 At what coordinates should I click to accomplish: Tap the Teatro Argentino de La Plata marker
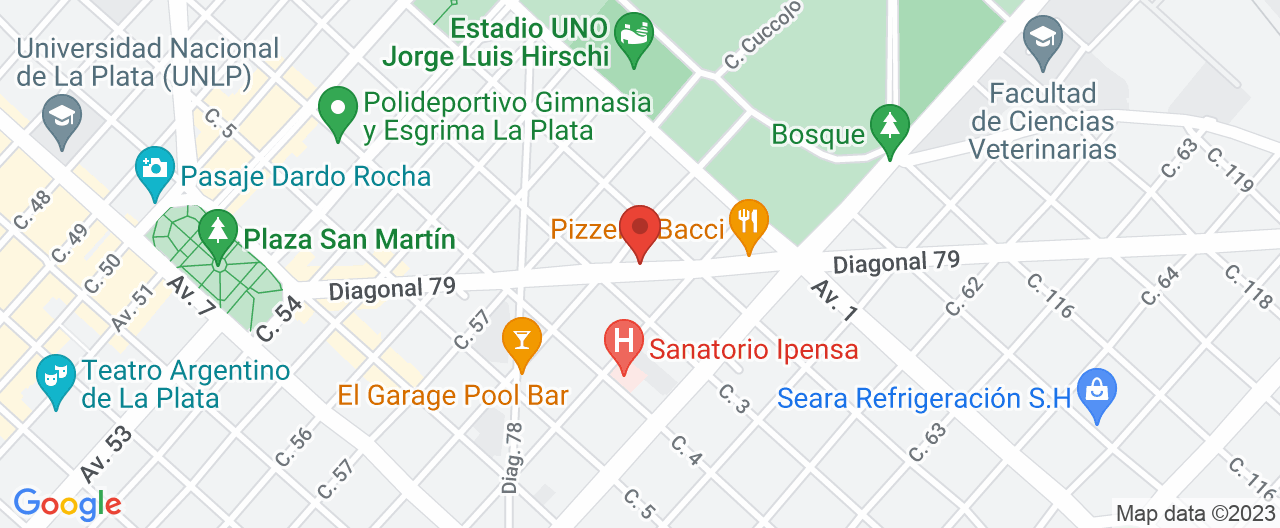pyautogui.click(x=54, y=376)
